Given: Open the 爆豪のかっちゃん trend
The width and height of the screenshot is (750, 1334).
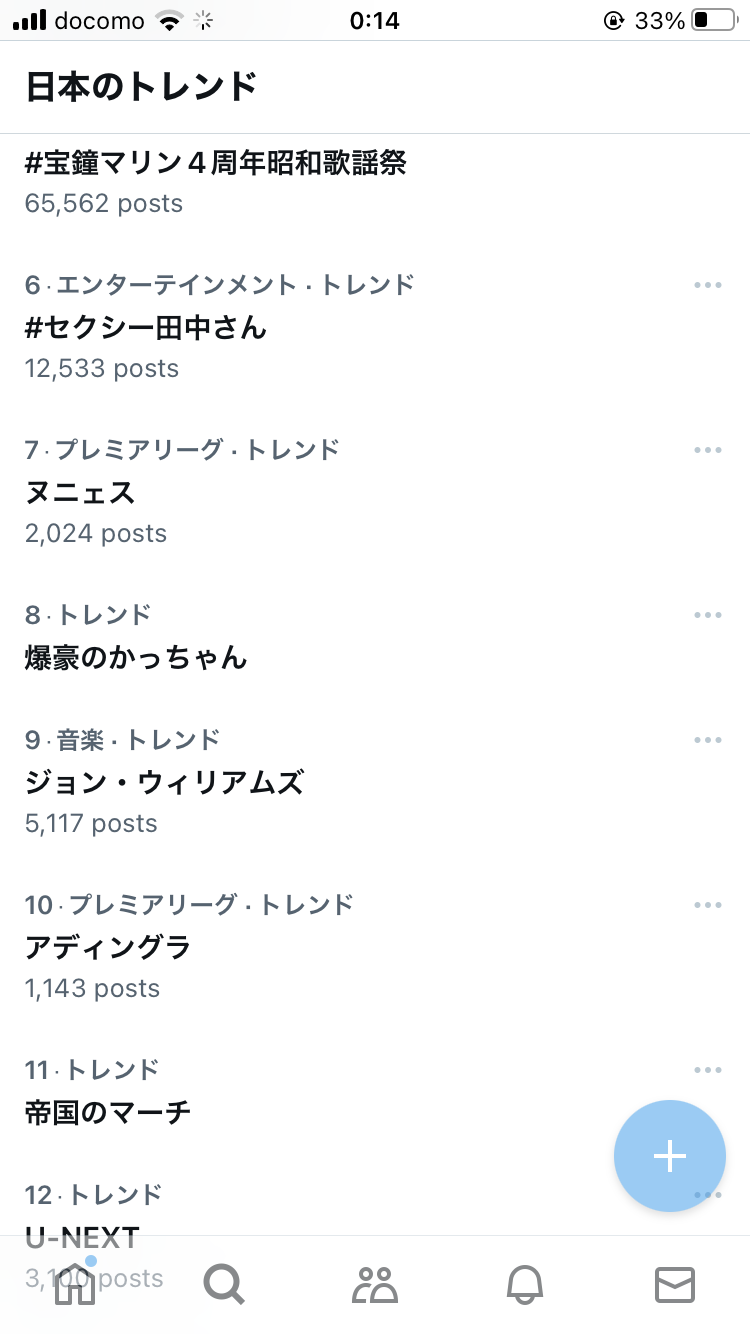Looking at the screenshot, I should point(375,635).
